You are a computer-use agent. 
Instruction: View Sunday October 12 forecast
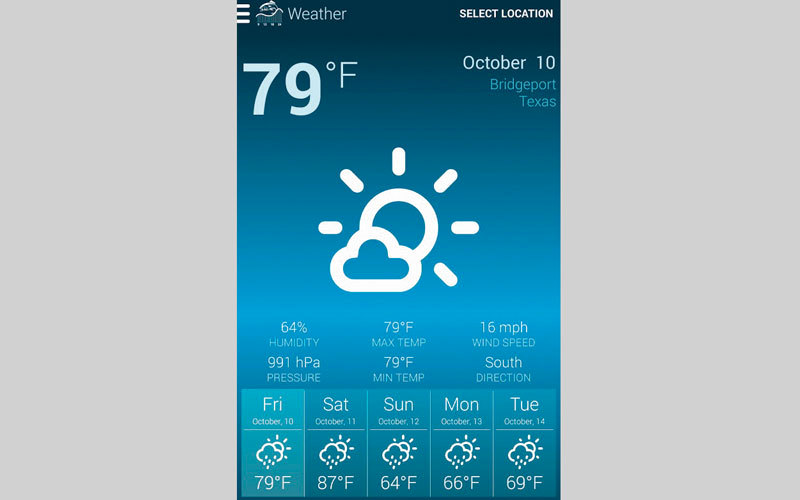pyautogui.click(x=398, y=444)
